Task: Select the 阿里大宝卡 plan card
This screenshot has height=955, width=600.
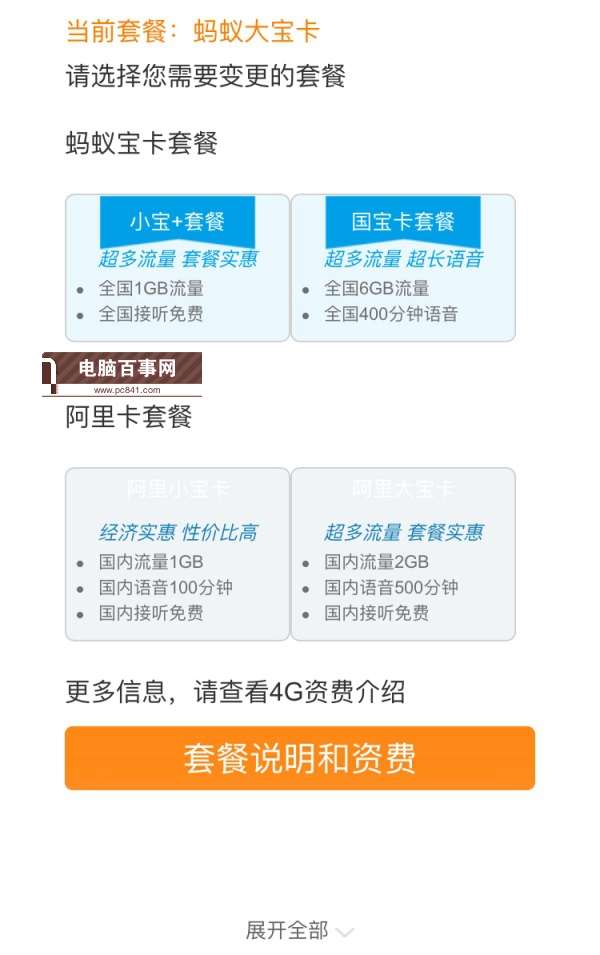Action: coord(403,553)
